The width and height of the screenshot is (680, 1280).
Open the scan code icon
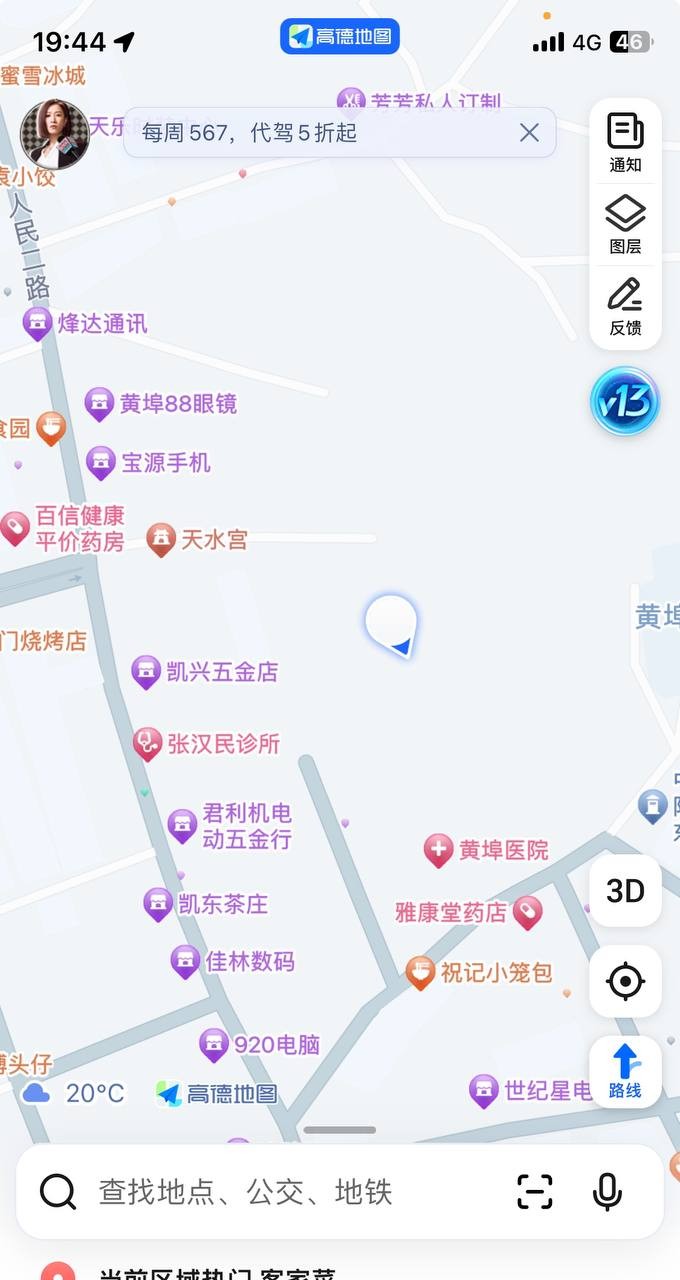pos(535,1192)
